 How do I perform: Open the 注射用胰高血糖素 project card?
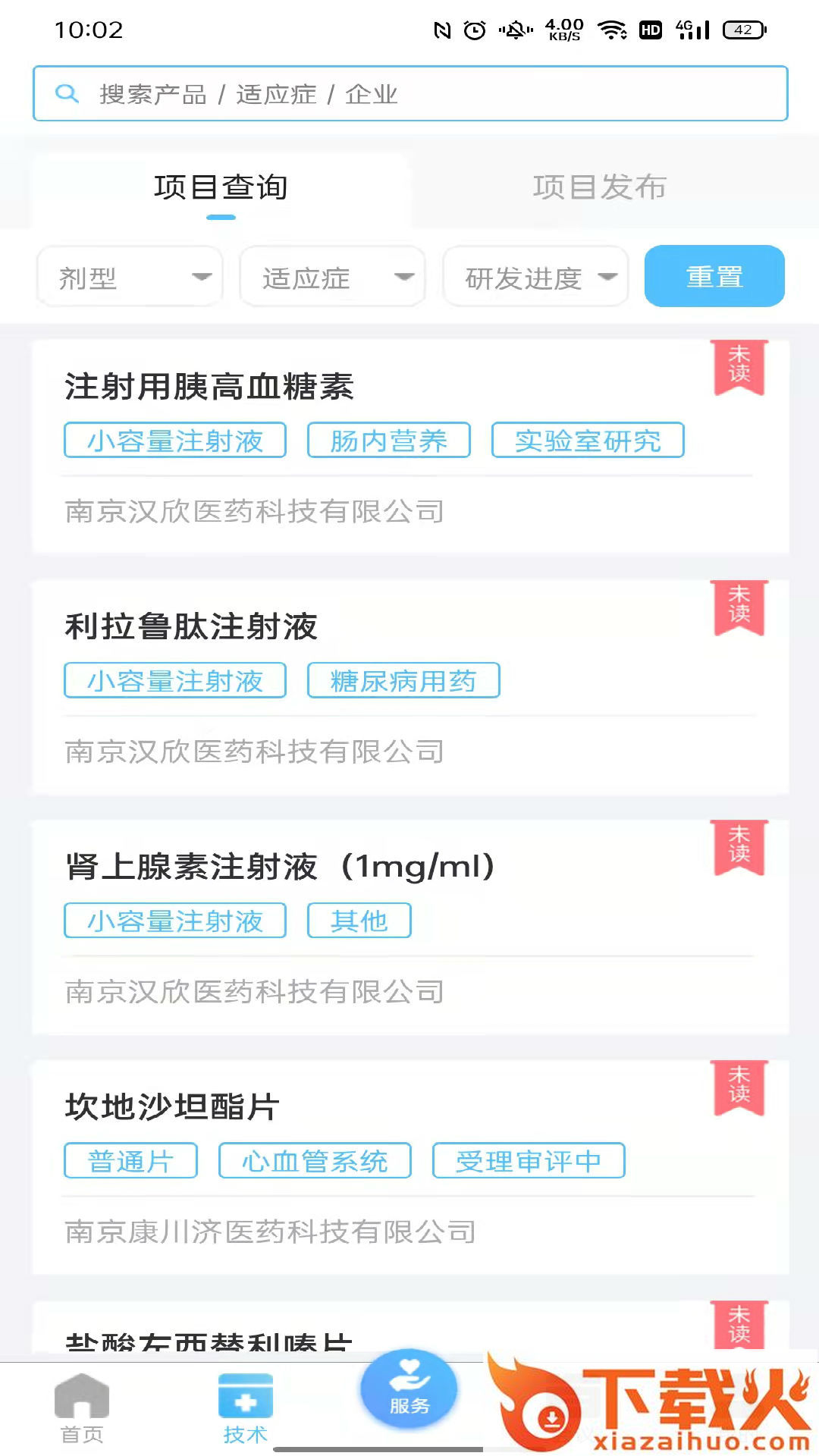click(409, 447)
